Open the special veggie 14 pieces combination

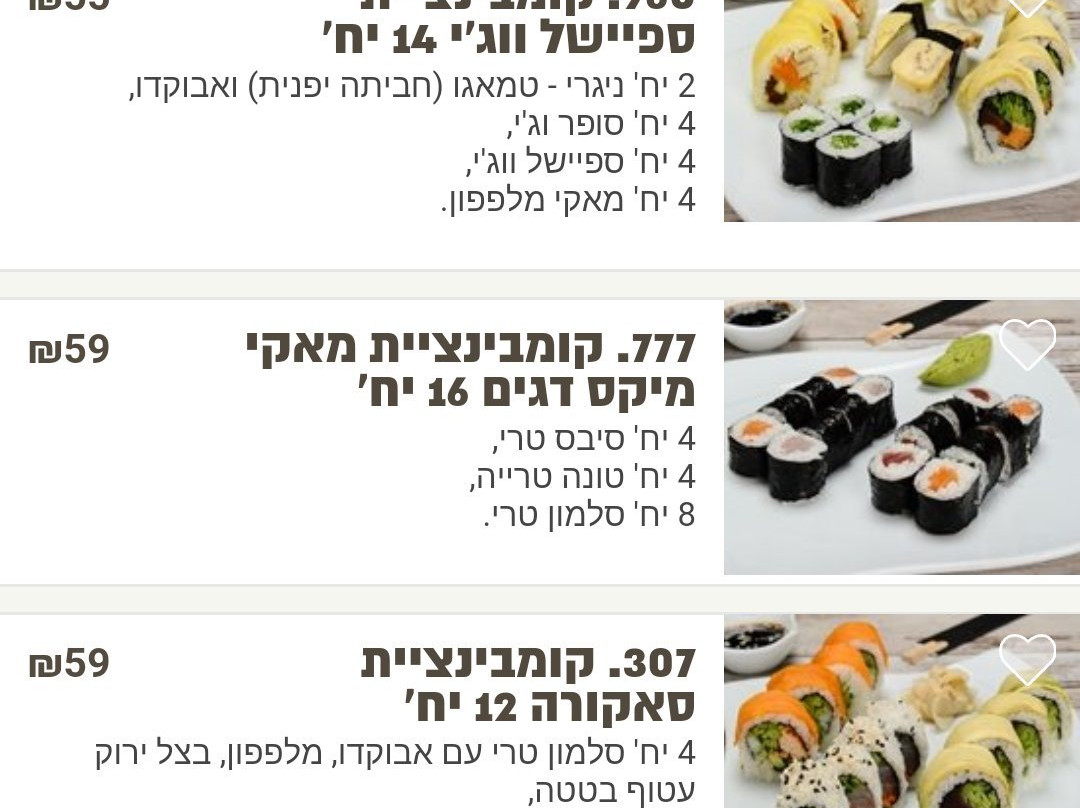pyautogui.click(x=508, y=40)
